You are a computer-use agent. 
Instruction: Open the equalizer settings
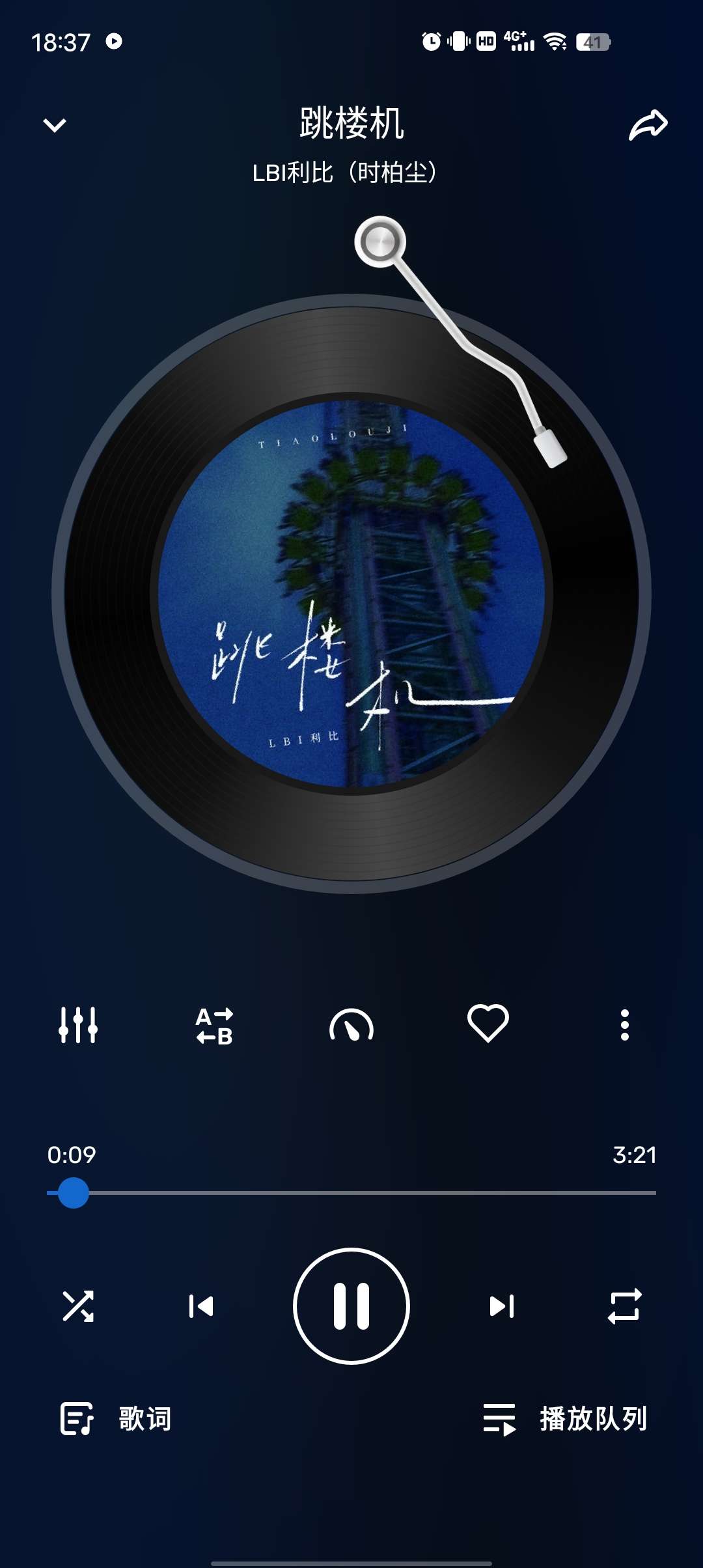click(x=78, y=1025)
